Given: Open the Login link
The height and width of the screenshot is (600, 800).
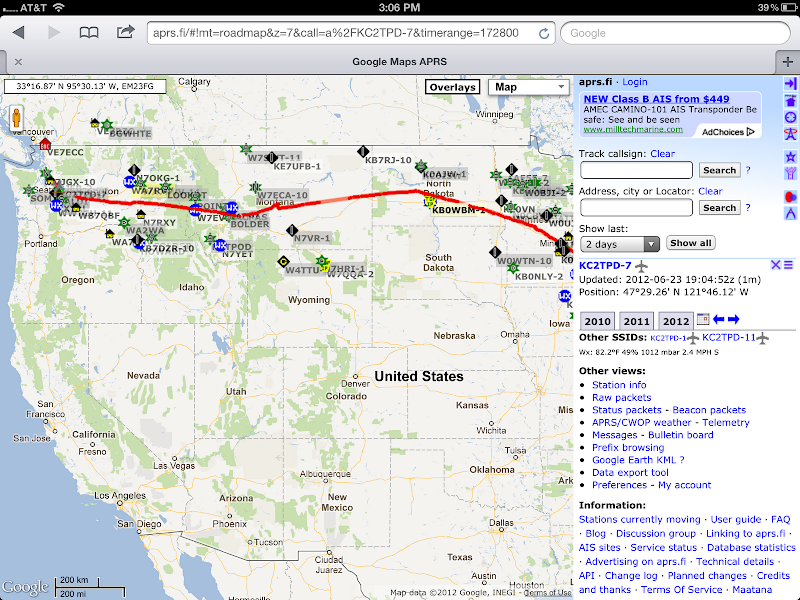Looking at the screenshot, I should (635, 81).
